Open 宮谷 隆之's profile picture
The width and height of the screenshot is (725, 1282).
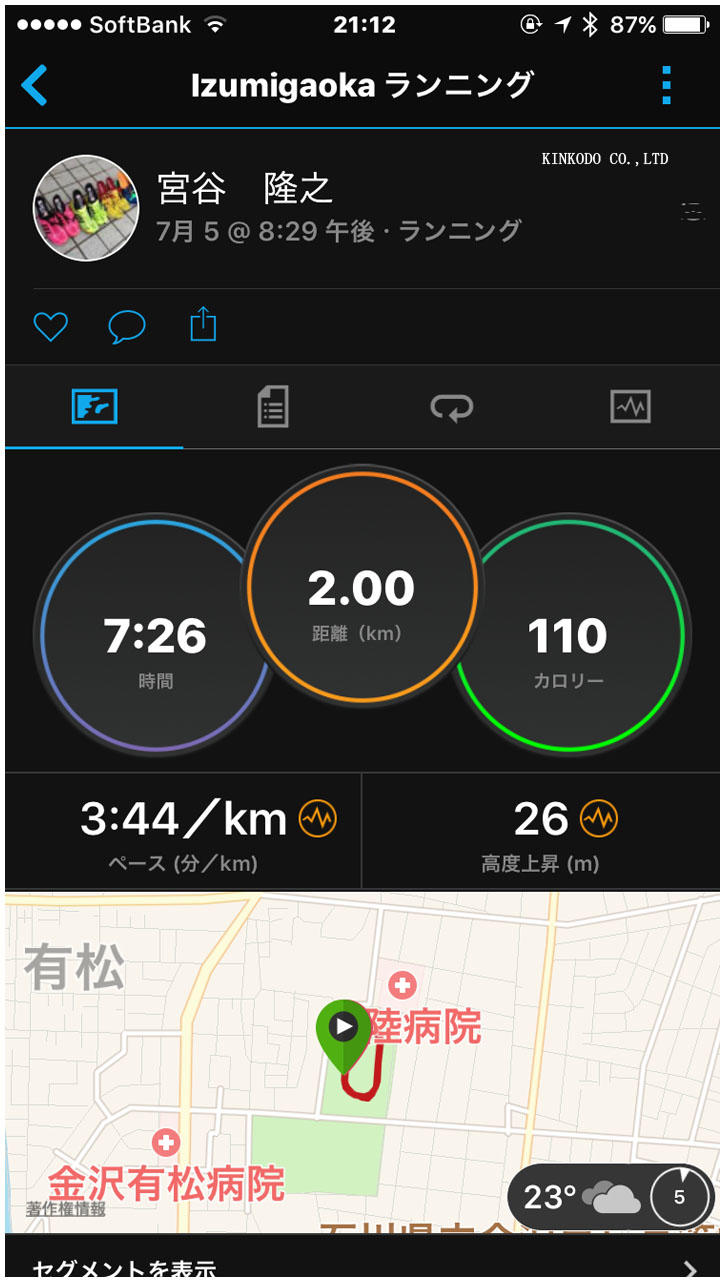(86, 208)
